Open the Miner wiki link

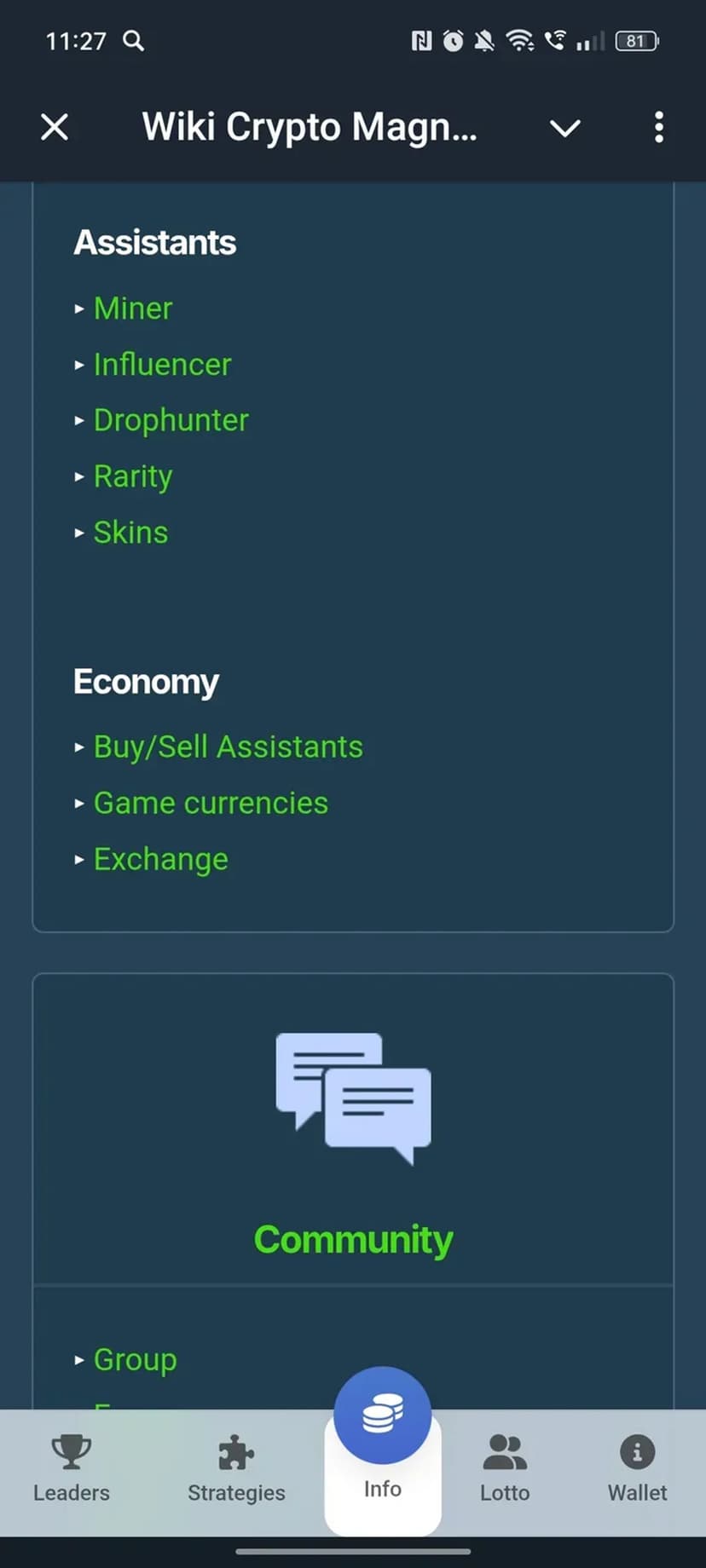(133, 308)
